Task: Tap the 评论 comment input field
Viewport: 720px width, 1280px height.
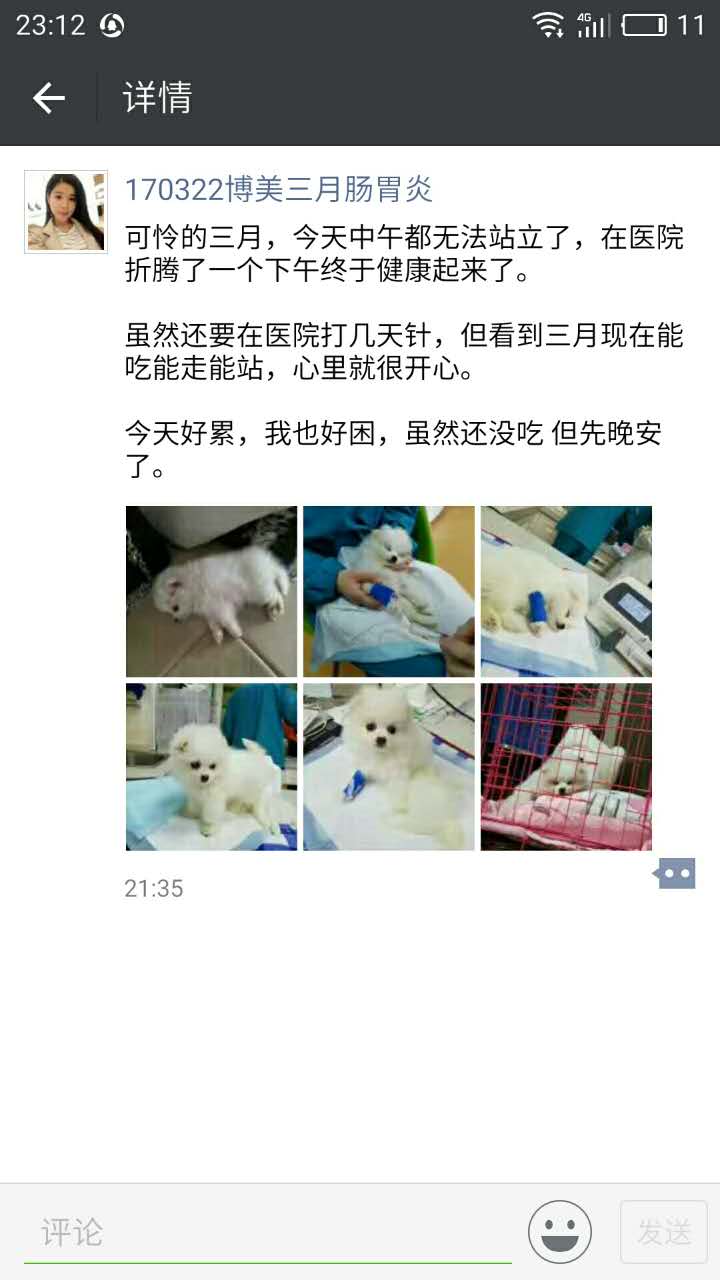Action: point(268,1233)
